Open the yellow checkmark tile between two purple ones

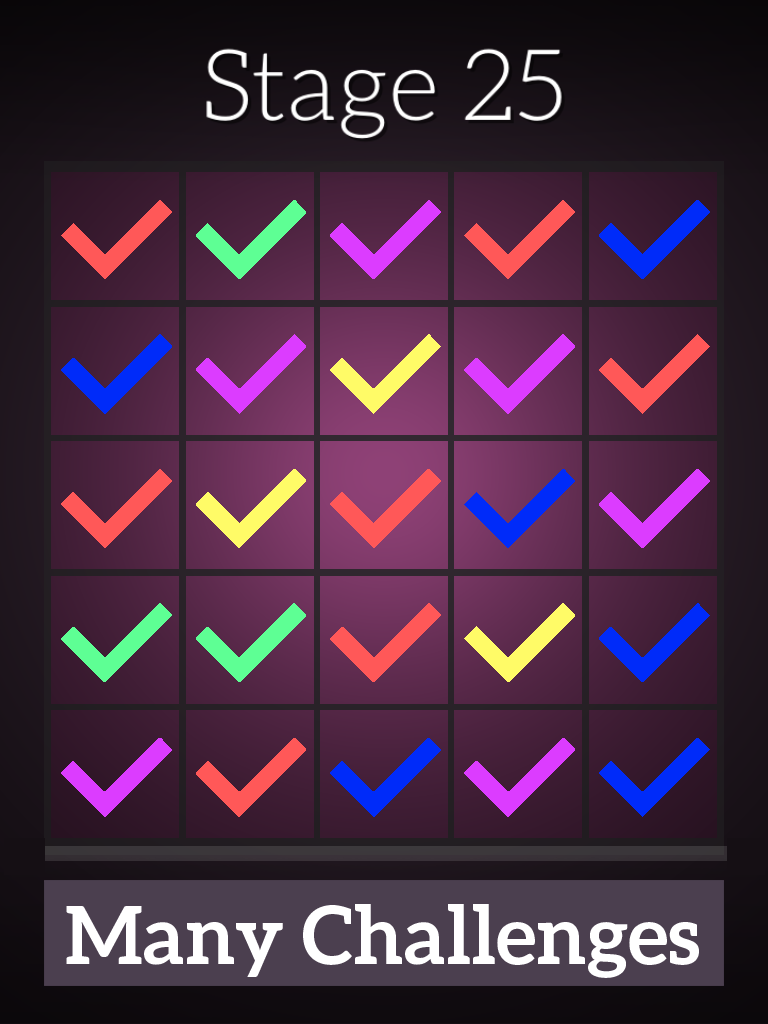pyautogui.click(x=384, y=370)
